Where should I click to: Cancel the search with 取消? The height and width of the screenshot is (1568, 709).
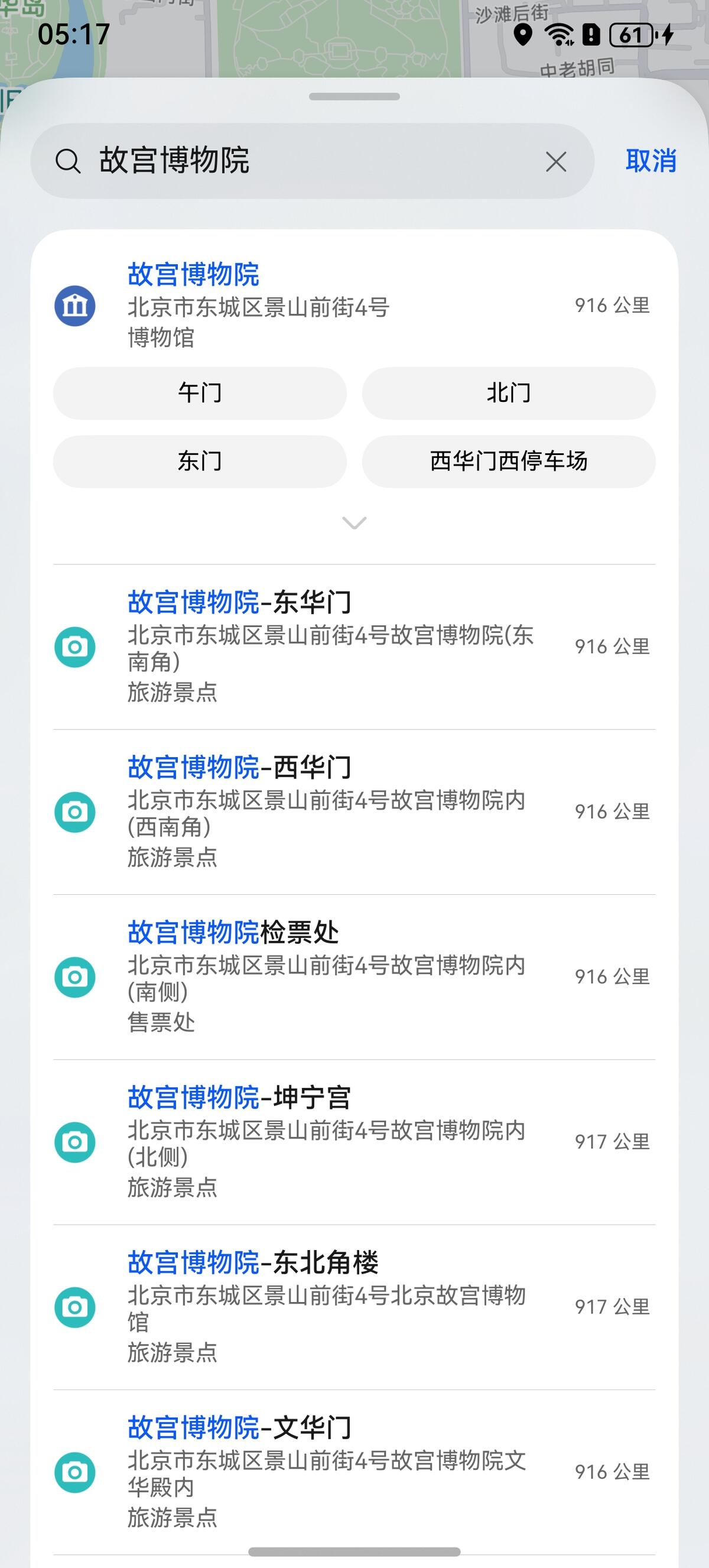(651, 161)
